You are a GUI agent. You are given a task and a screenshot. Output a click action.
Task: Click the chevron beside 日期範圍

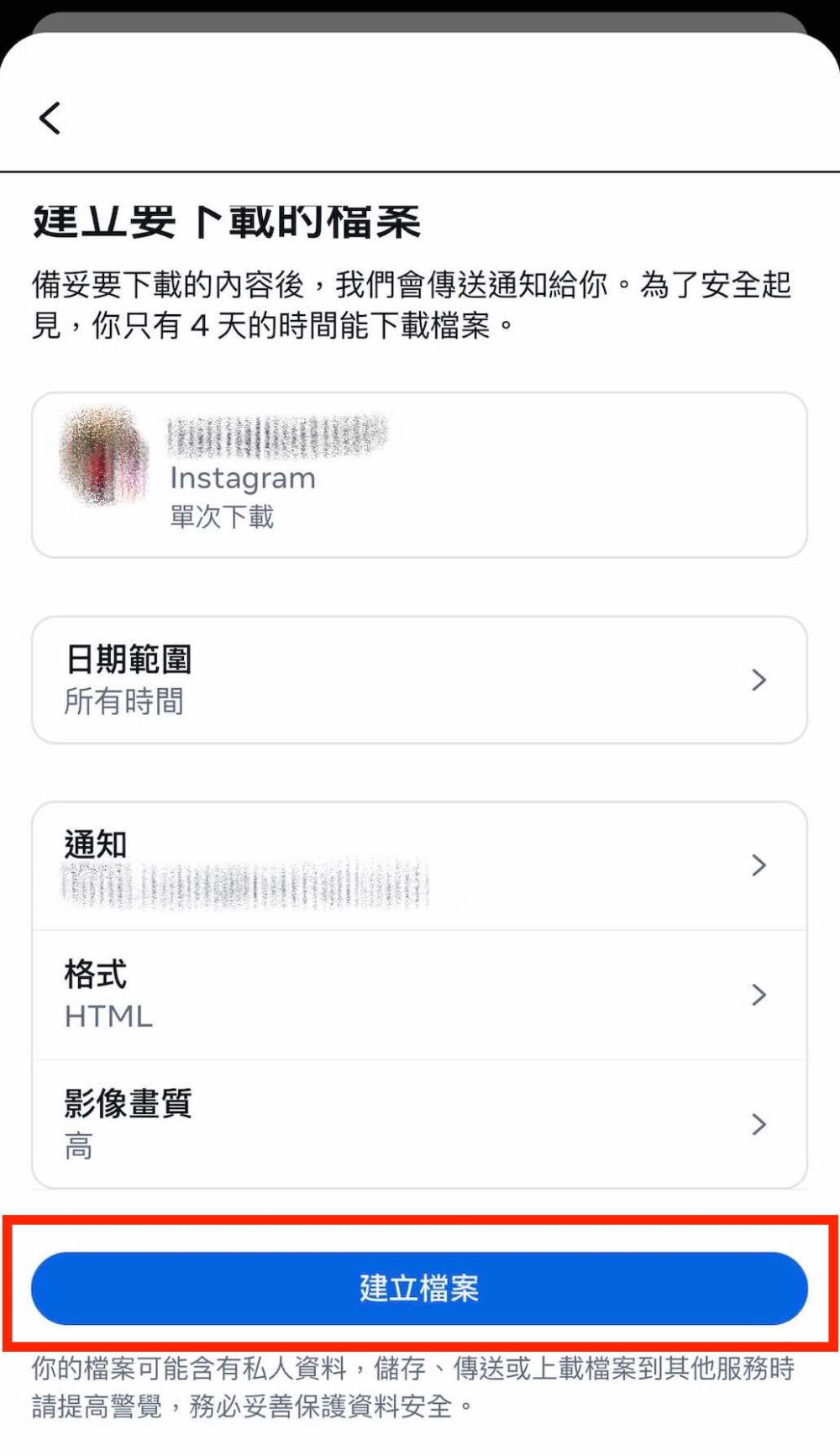tap(759, 680)
